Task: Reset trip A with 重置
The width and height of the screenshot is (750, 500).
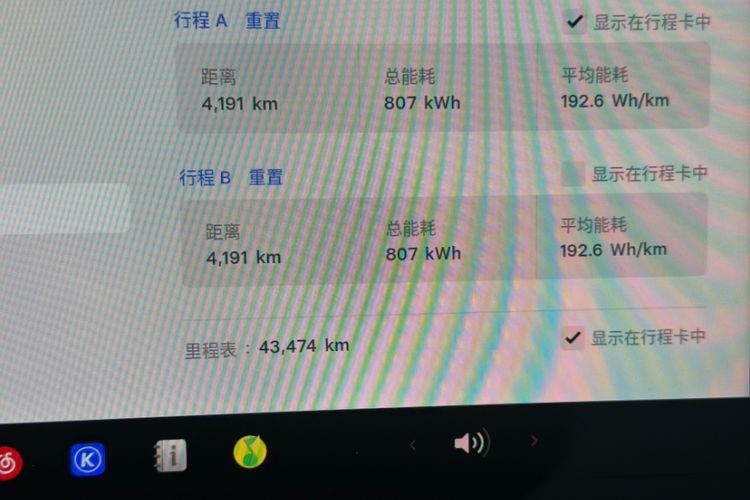Action: [263, 21]
